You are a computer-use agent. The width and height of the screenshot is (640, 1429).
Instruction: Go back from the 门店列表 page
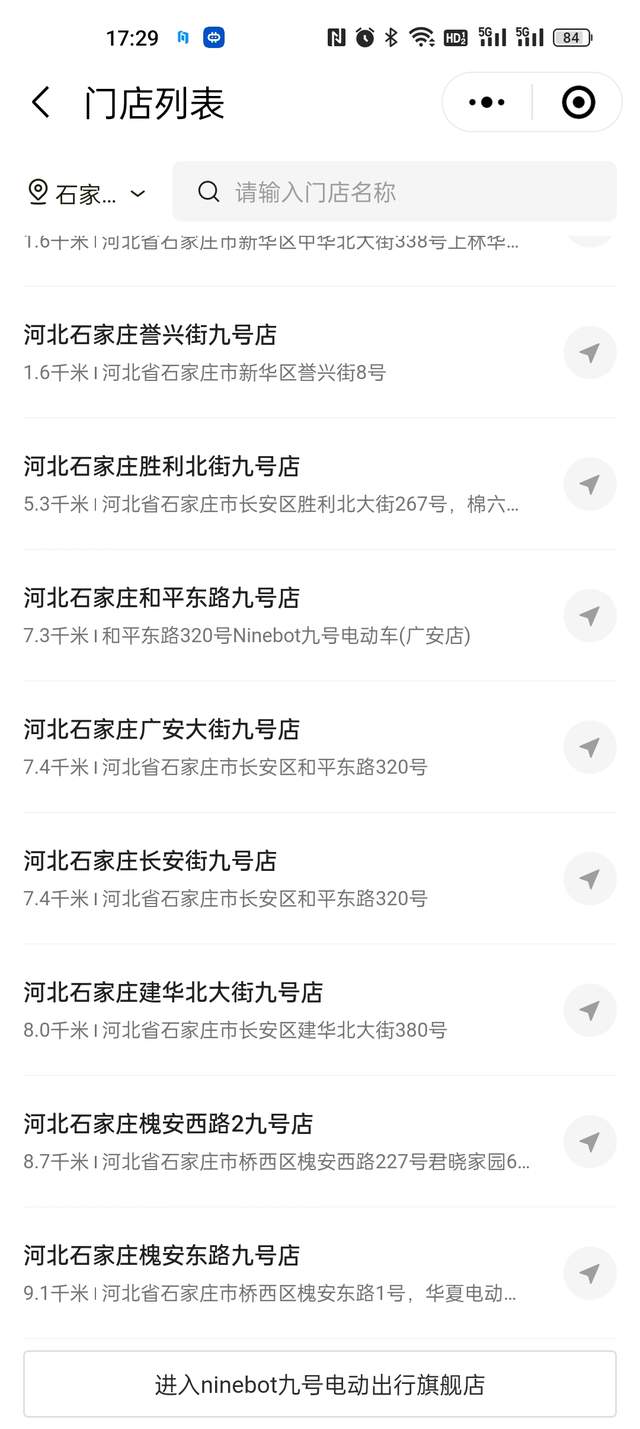[x=40, y=102]
